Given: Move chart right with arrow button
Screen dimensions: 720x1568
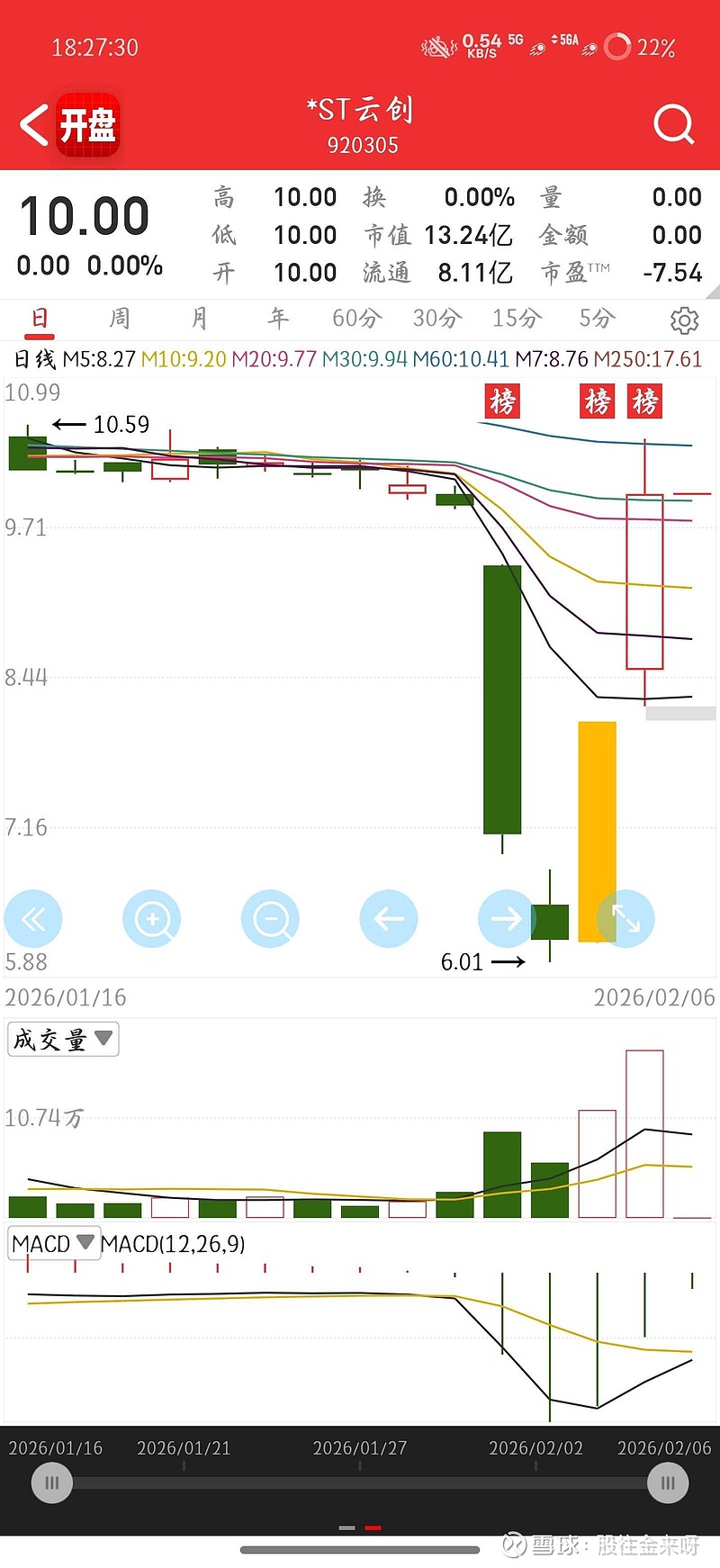Looking at the screenshot, I should tap(507, 919).
